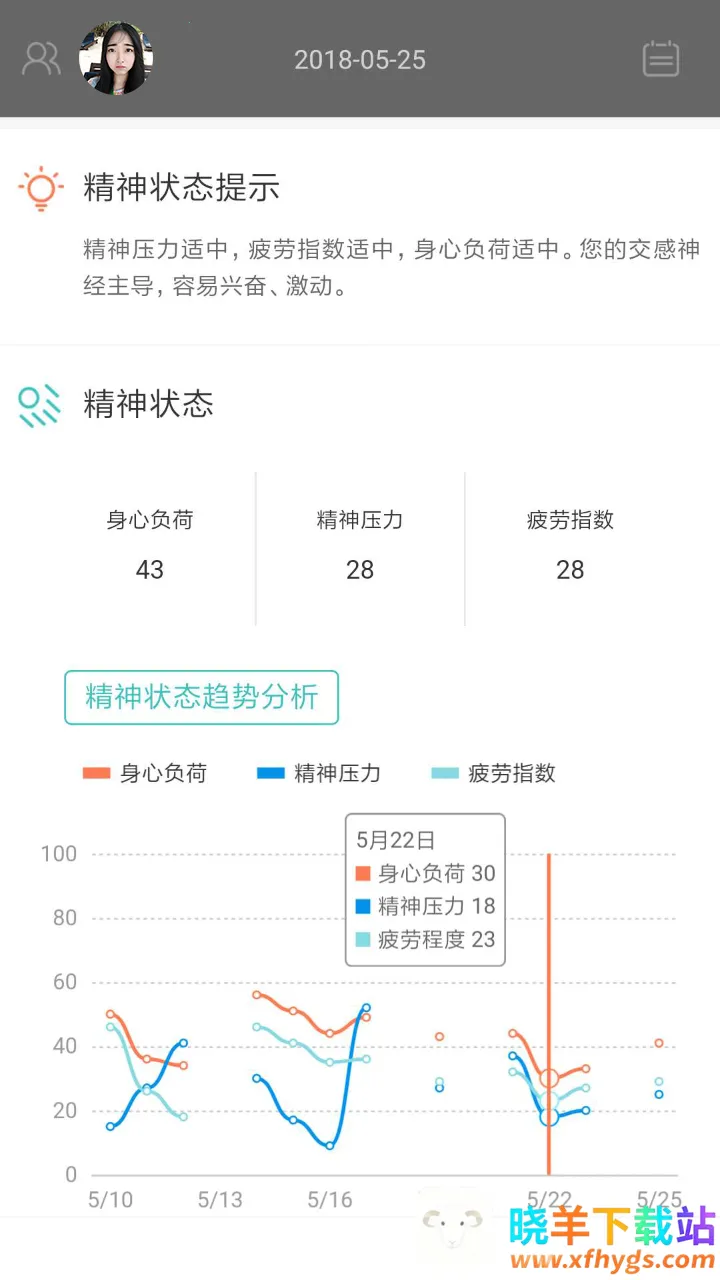
Task: Toggle the 疲劳指数 legend series
Action: (493, 773)
